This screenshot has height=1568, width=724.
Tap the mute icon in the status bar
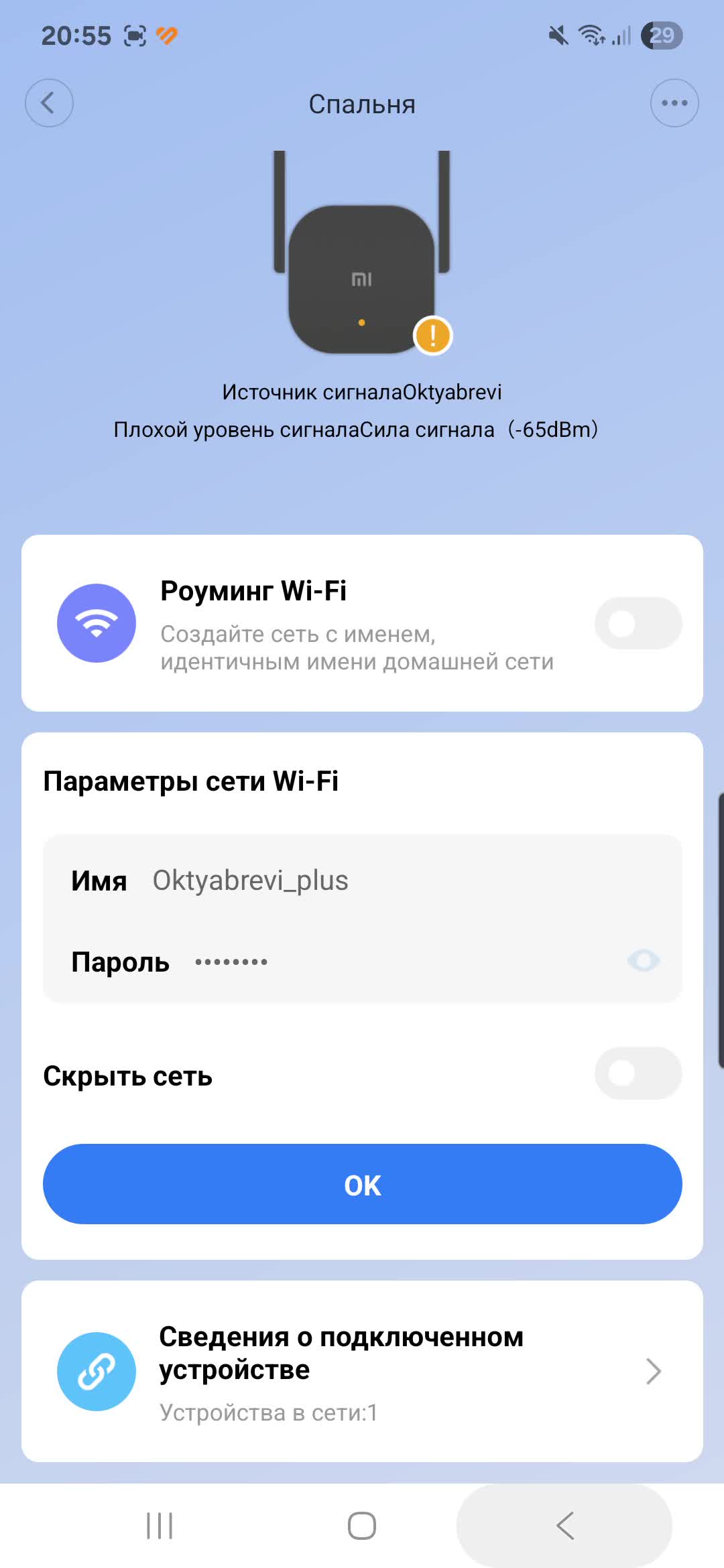click(x=556, y=37)
